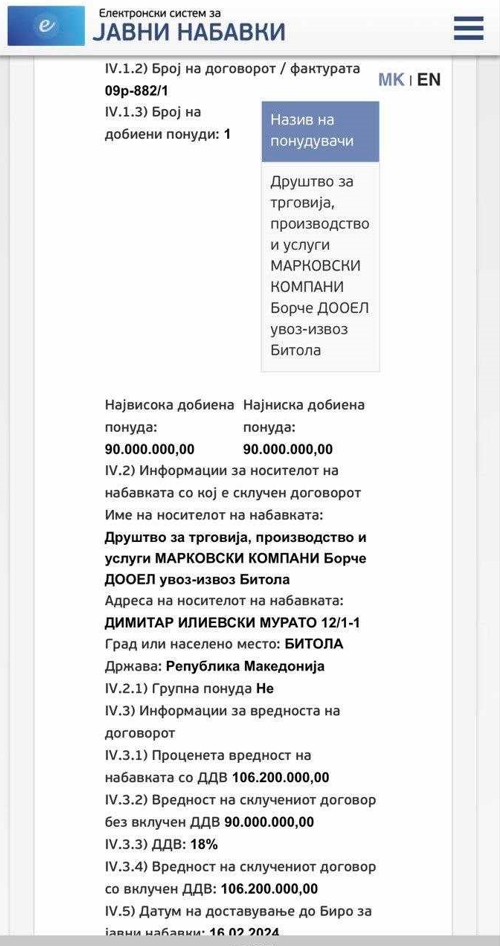This screenshot has height=946, width=500.
Task: Open the hamburger menu
Action: tap(469, 28)
